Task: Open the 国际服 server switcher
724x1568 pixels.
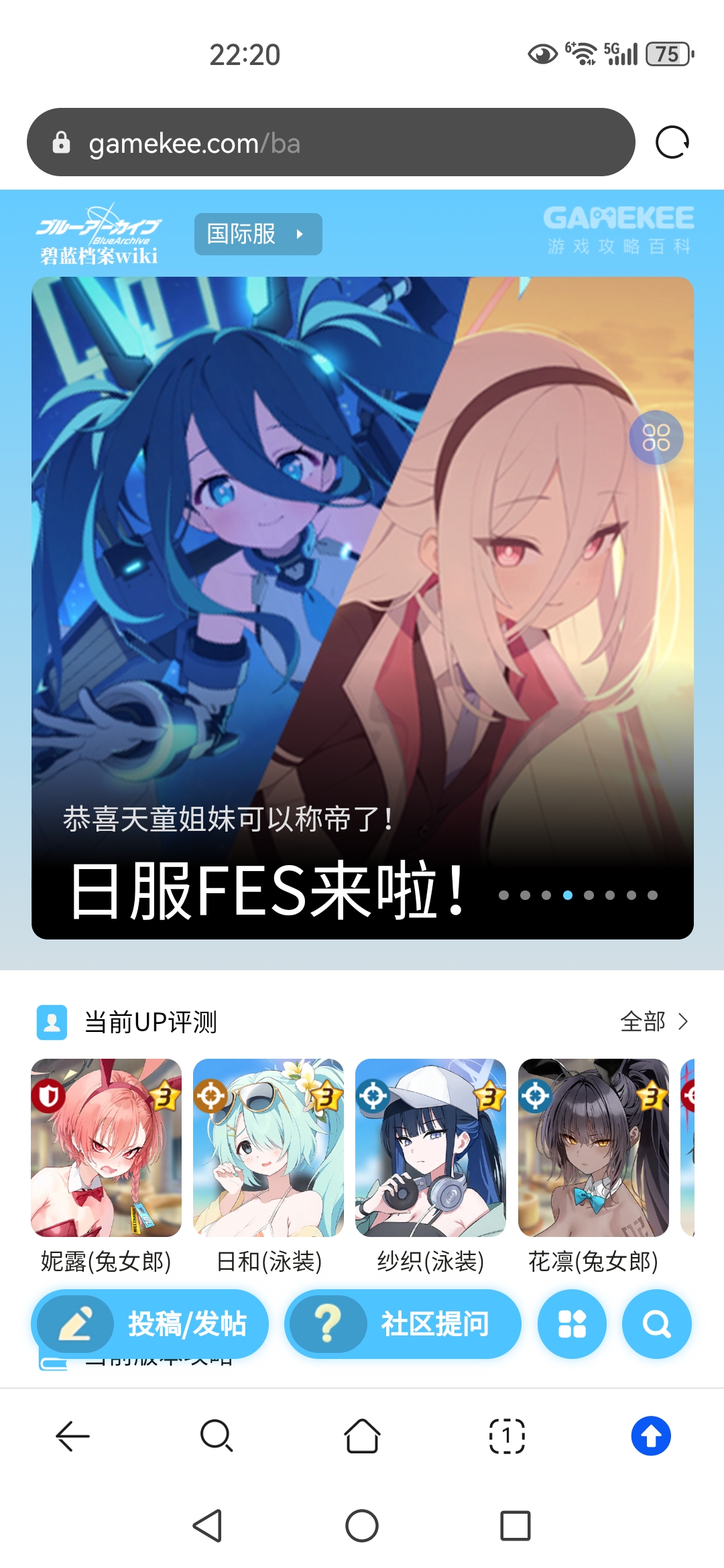Action: [257, 234]
